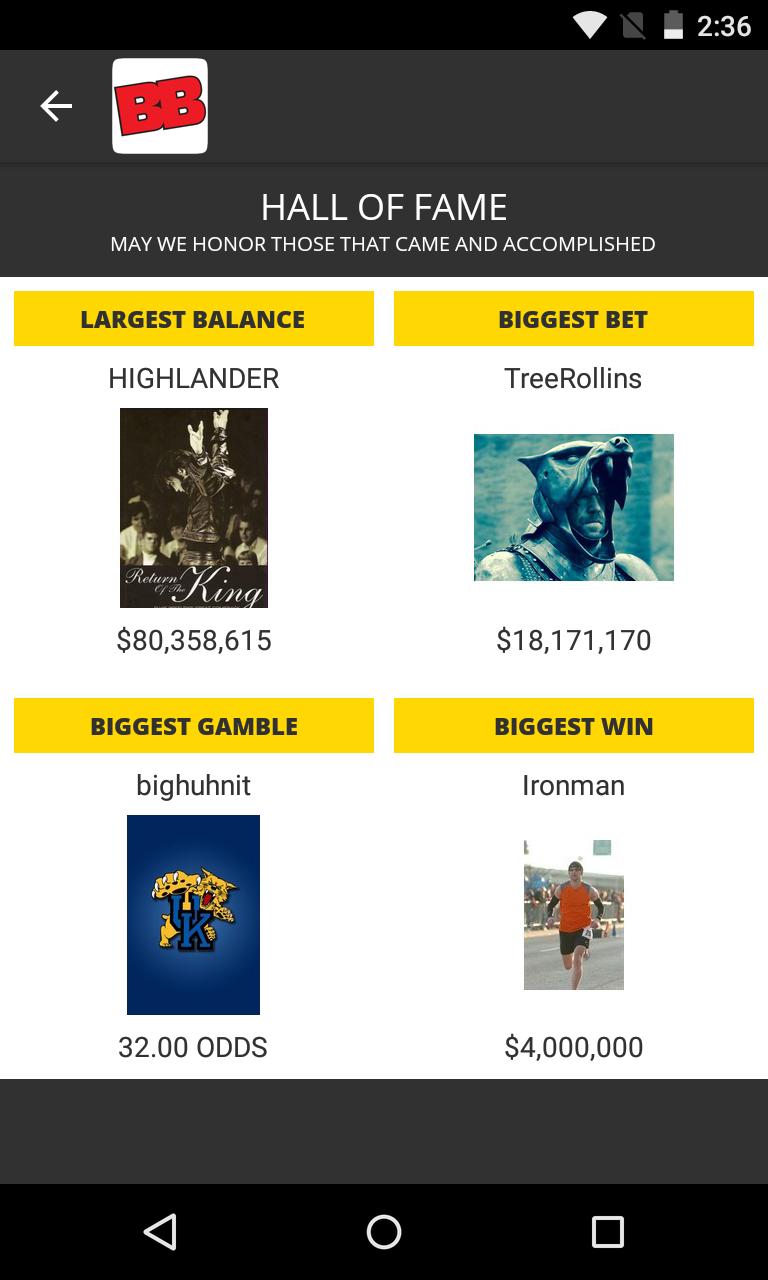This screenshot has height=1280, width=768.
Task: Open the recent apps view
Action: click(607, 1232)
